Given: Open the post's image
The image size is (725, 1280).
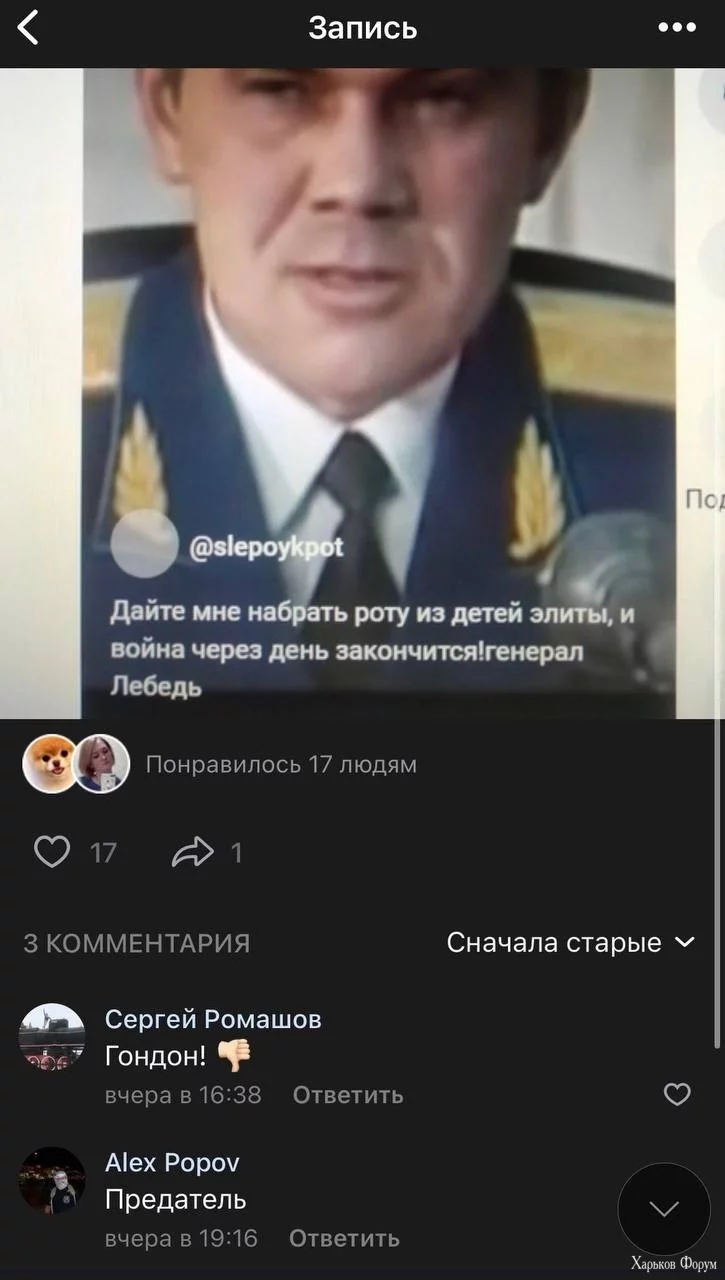Looking at the screenshot, I should pos(378,392).
